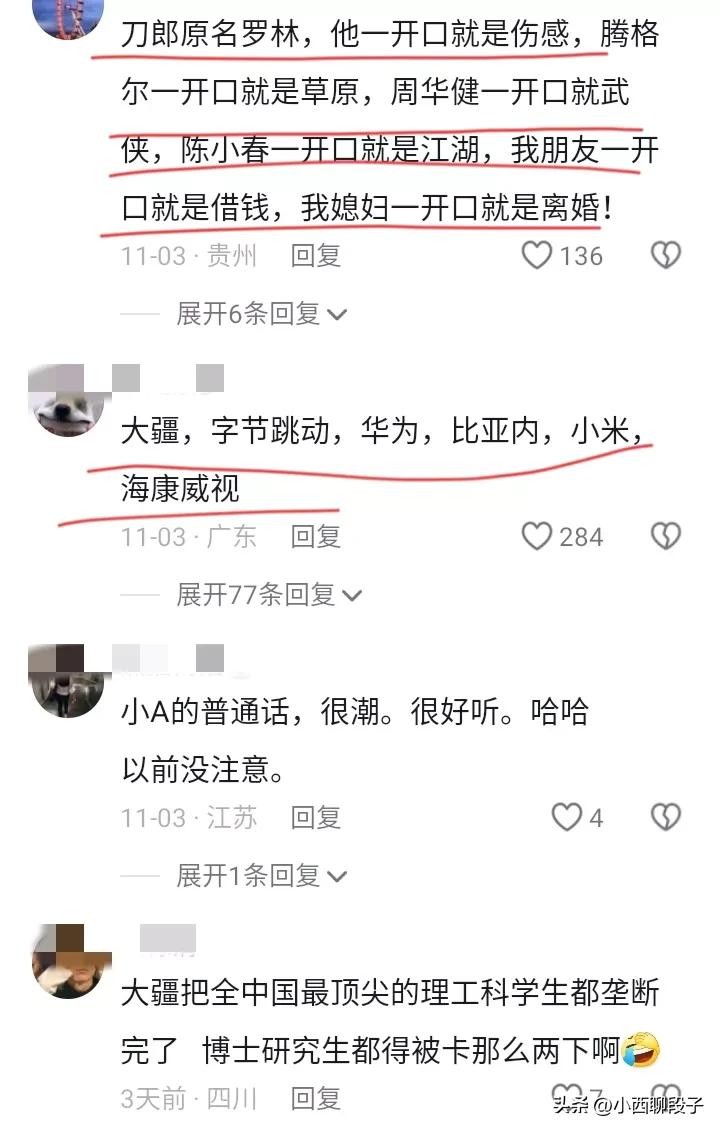Dislike the 小A的普通话 comment

(666, 818)
